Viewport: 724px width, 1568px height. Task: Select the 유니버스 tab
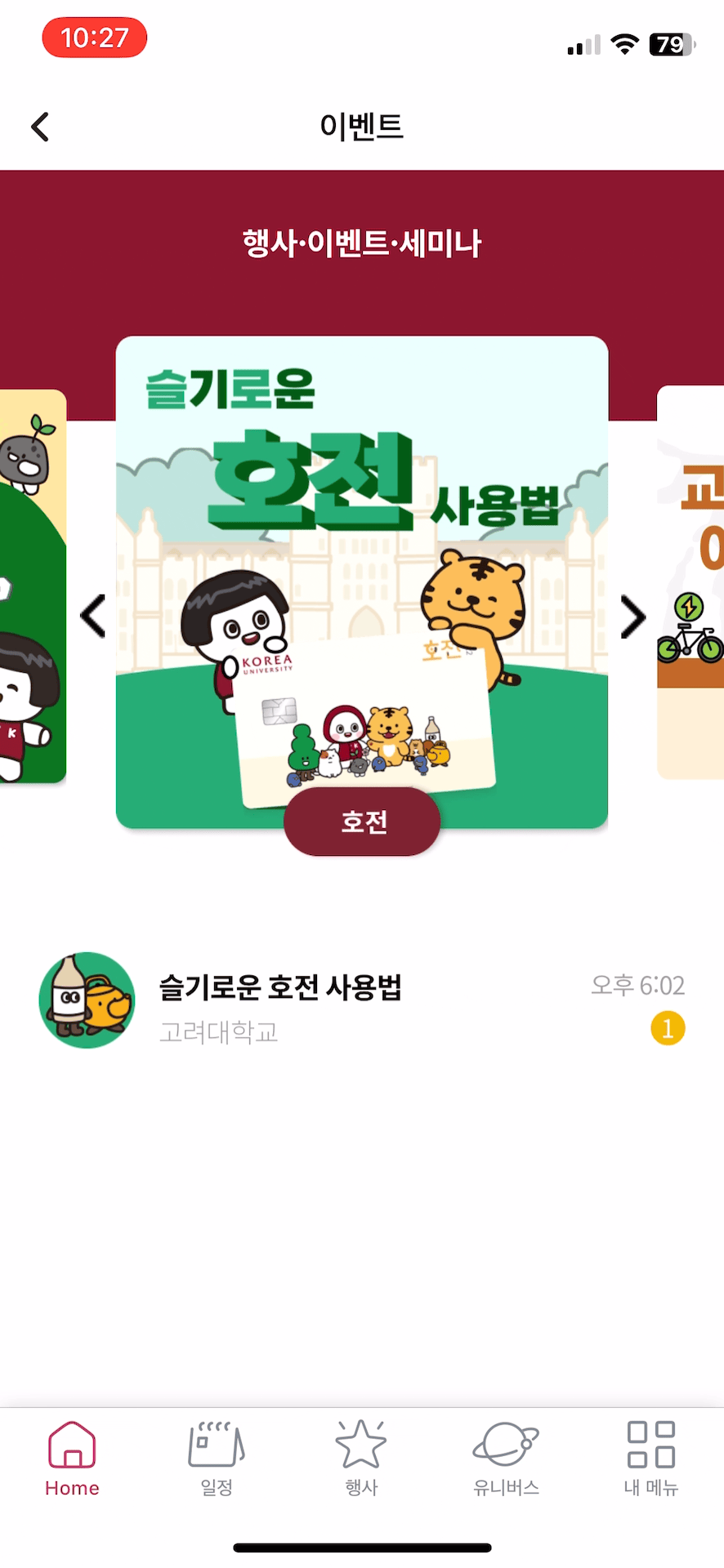[x=506, y=1459]
